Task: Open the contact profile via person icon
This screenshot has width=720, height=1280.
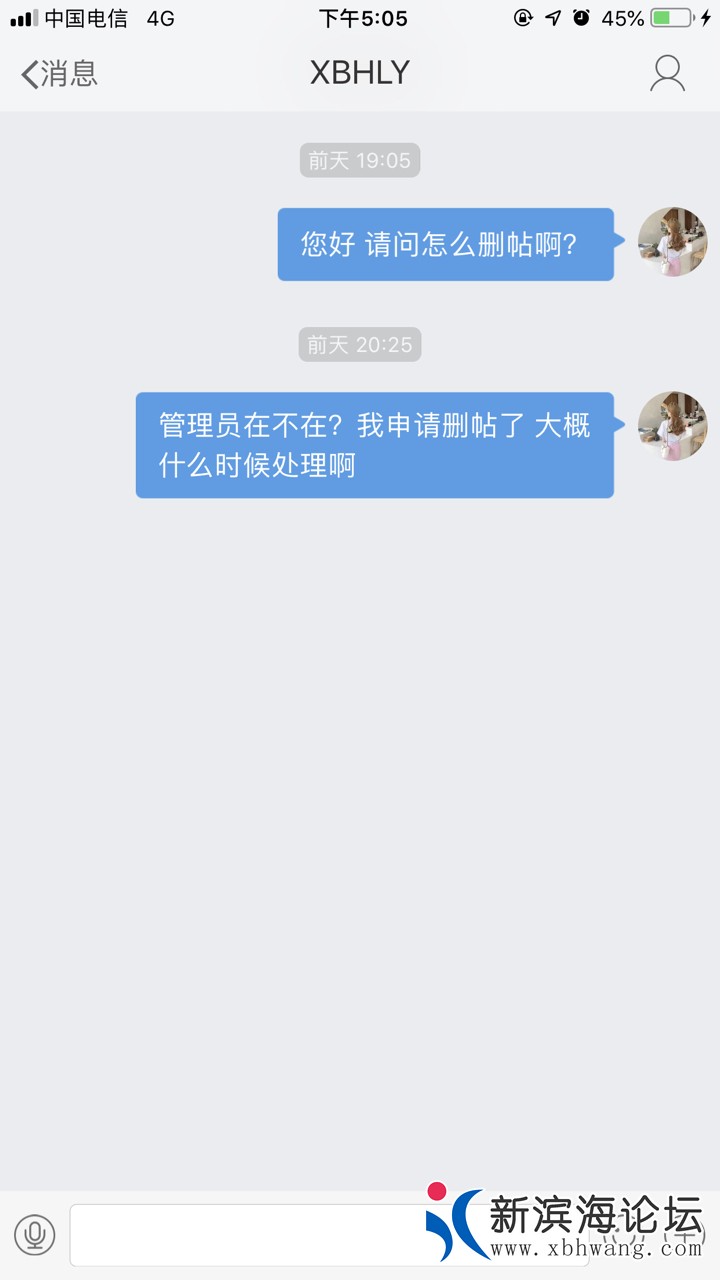Action: pyautogui.click(x=668, y=72)
